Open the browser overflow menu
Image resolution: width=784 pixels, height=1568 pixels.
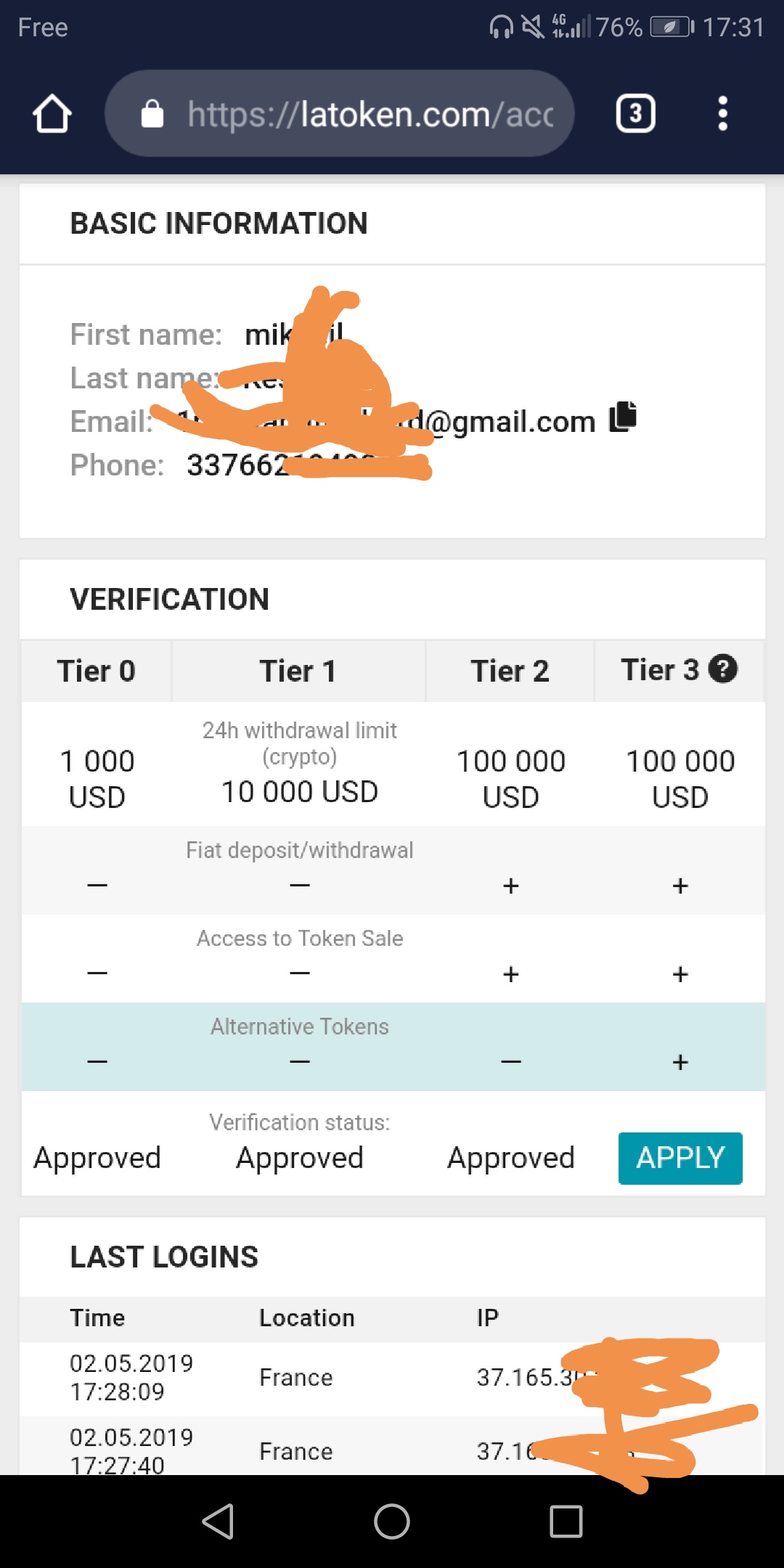pos(722,114)
